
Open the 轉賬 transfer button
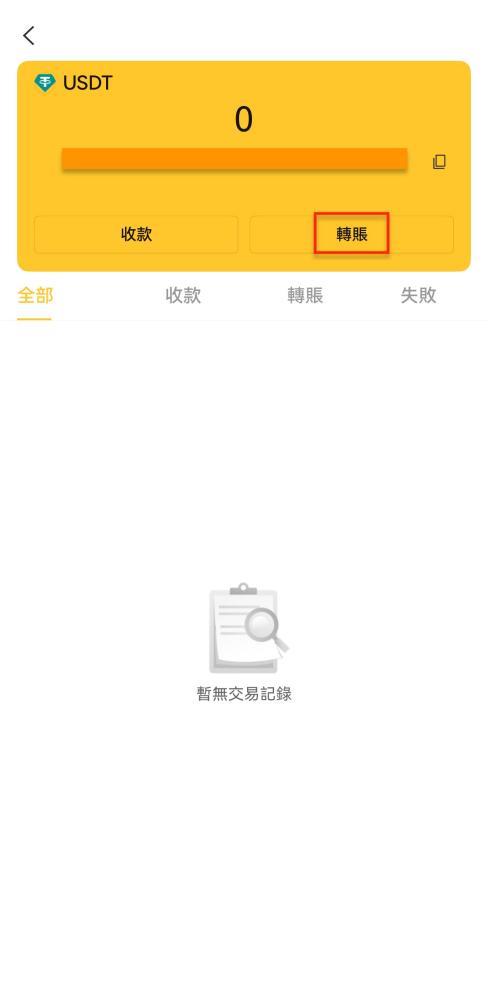click(x=352, y=234)
